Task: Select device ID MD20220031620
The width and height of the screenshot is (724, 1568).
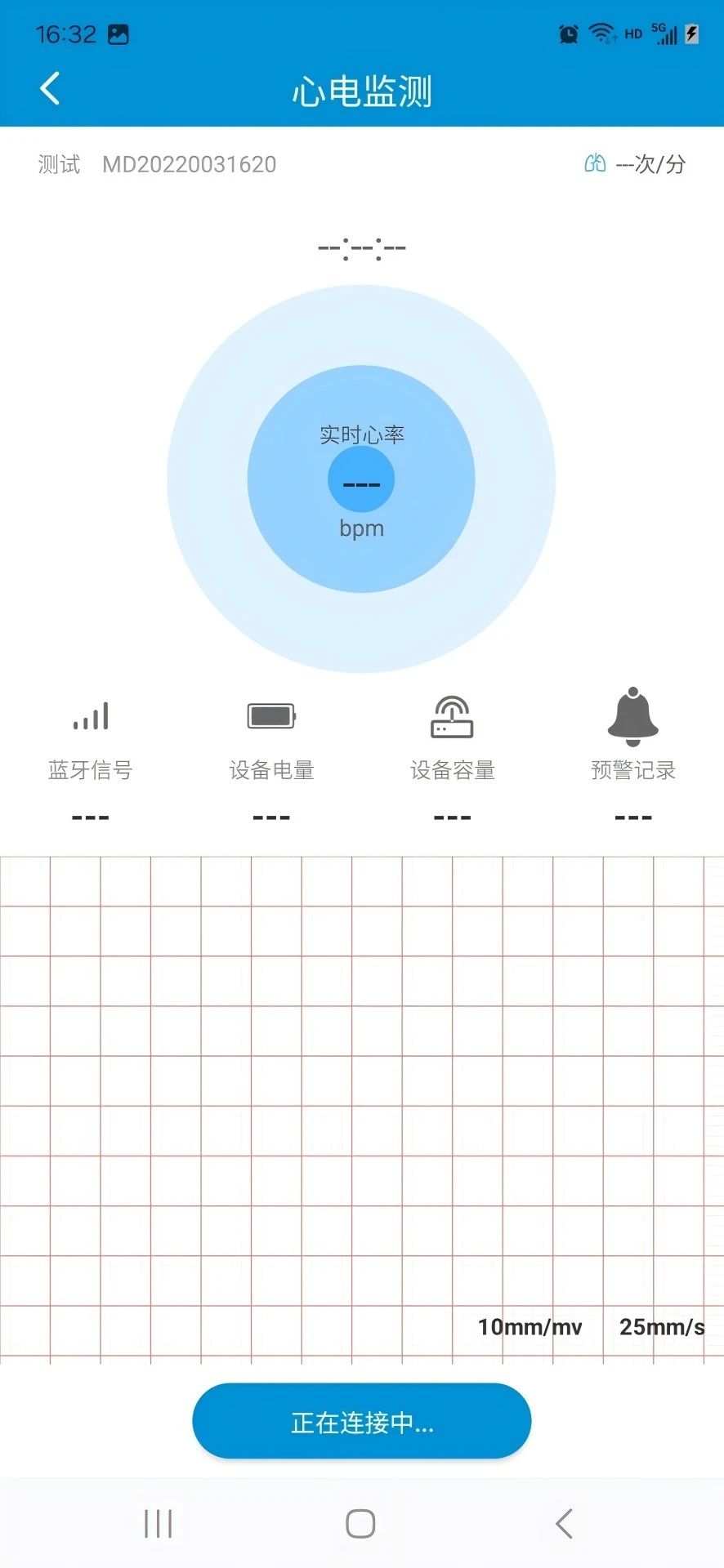Action: [189, 163]
